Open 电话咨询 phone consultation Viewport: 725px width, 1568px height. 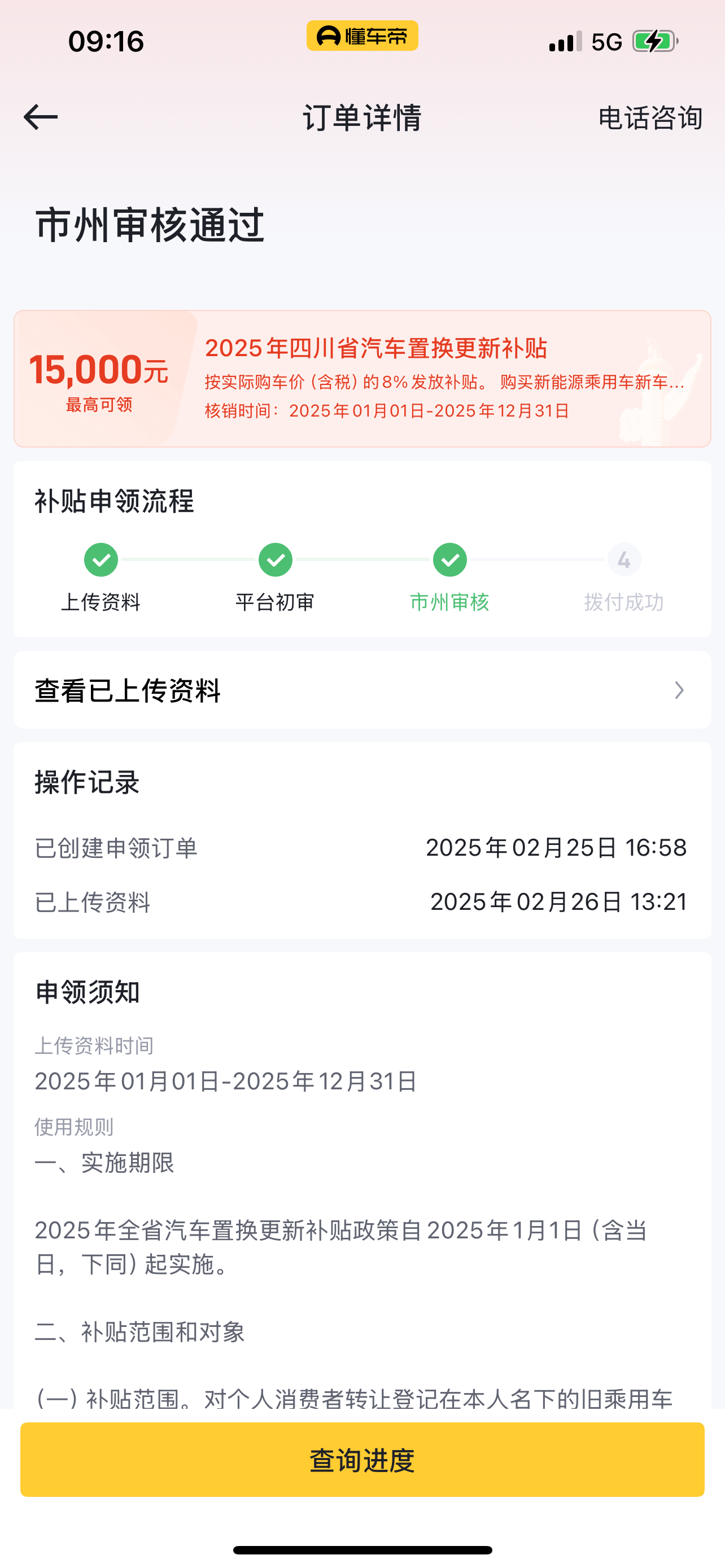point(650,118)
